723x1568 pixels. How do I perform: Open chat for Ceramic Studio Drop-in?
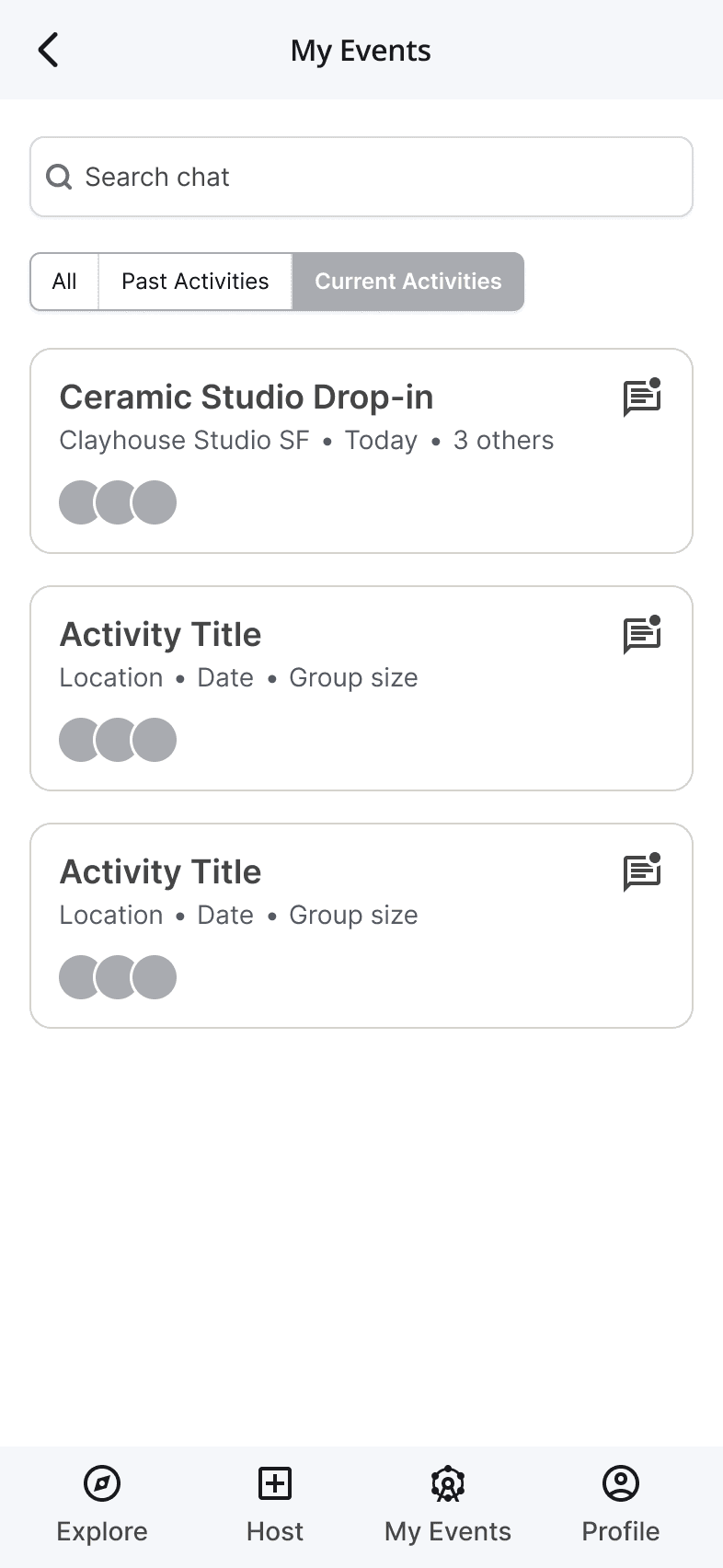(x=642, y=398)
